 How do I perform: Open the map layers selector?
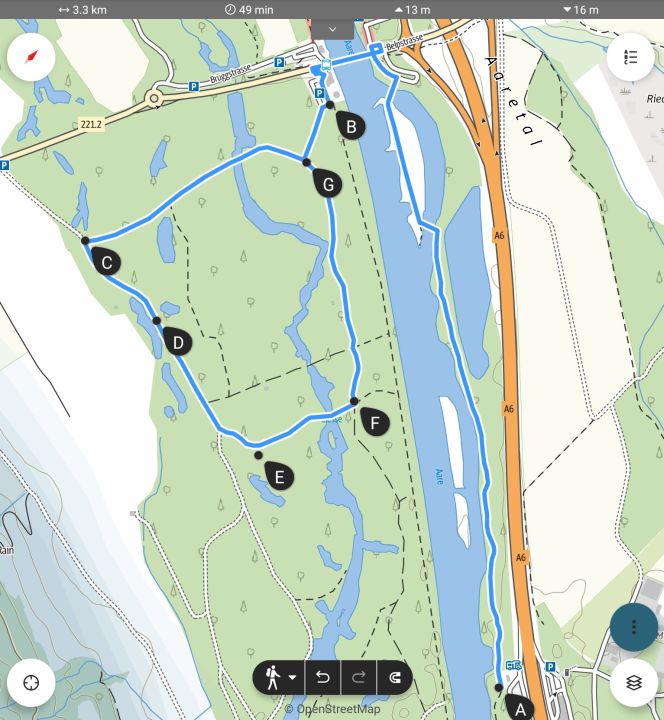[634, 683]
